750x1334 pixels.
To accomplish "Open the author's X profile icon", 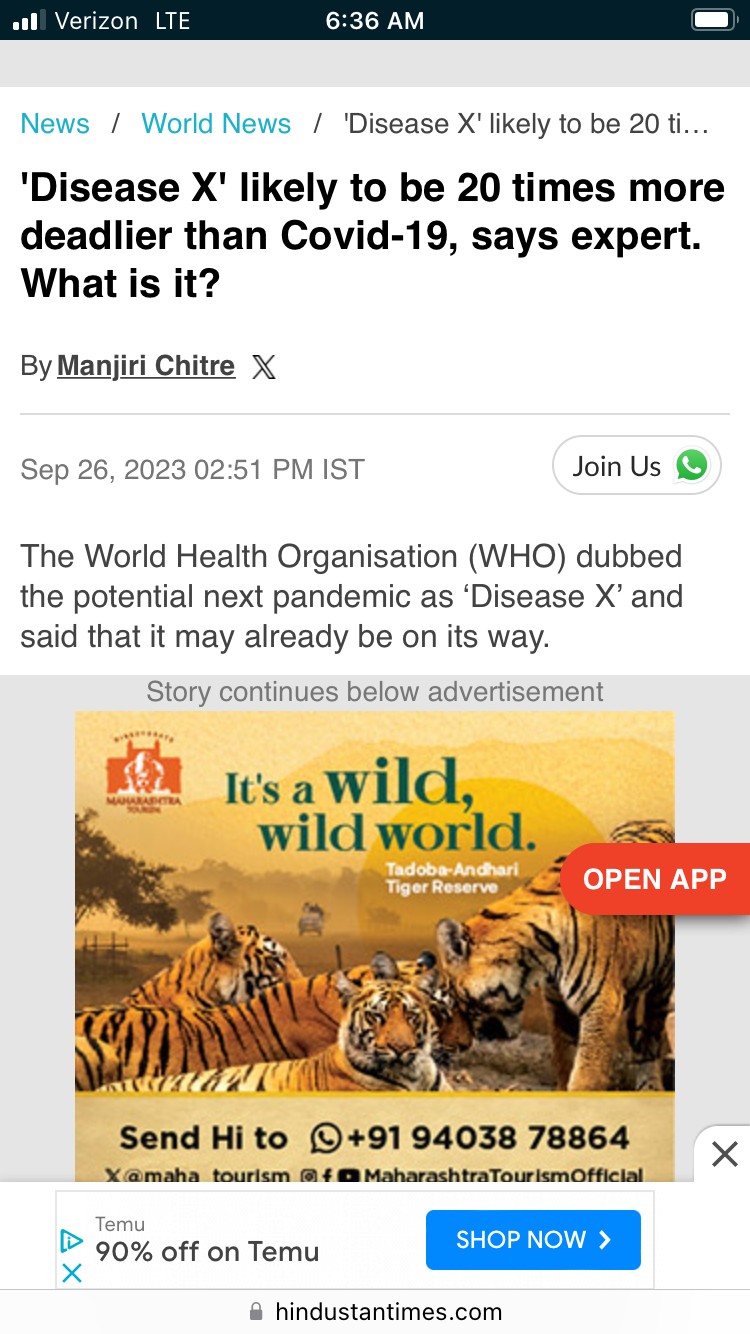I will (x=264, y=367).
